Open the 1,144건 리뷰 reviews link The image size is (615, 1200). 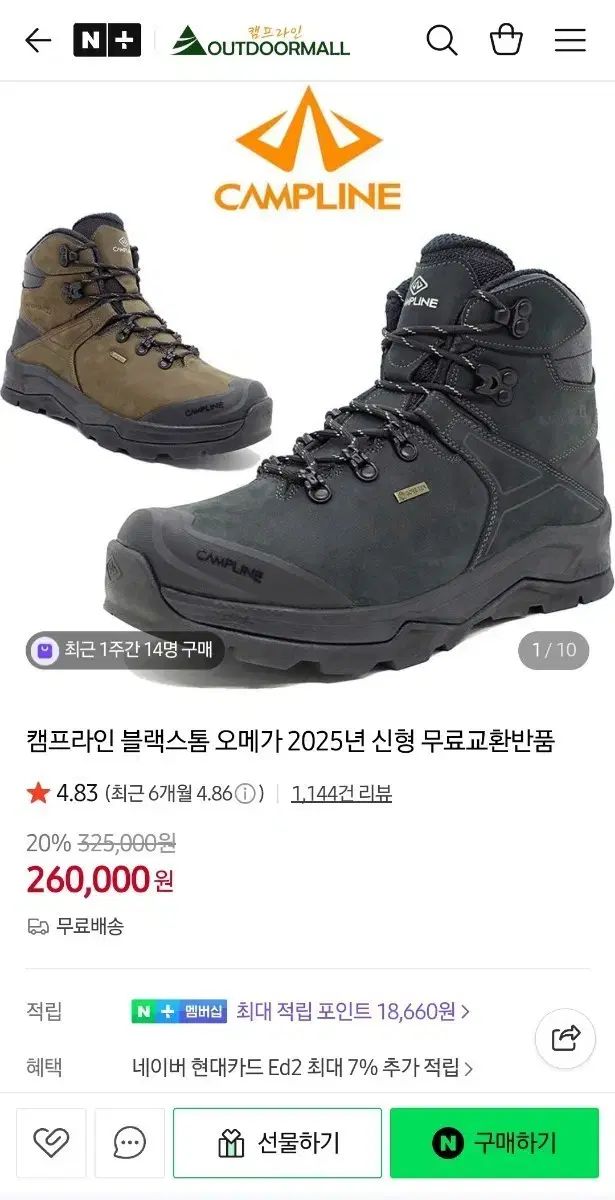(341, 793)
